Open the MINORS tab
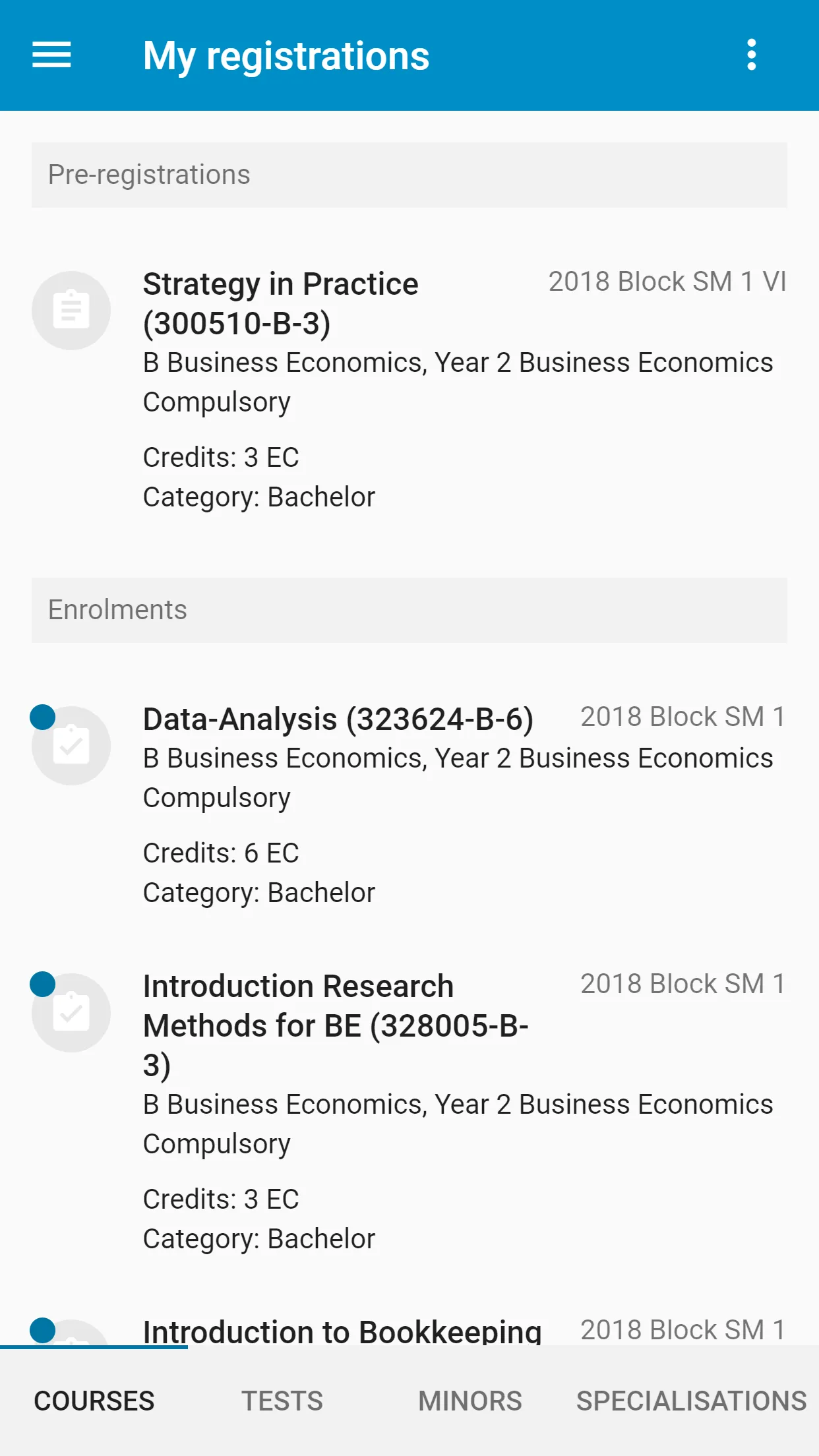 470,1401
